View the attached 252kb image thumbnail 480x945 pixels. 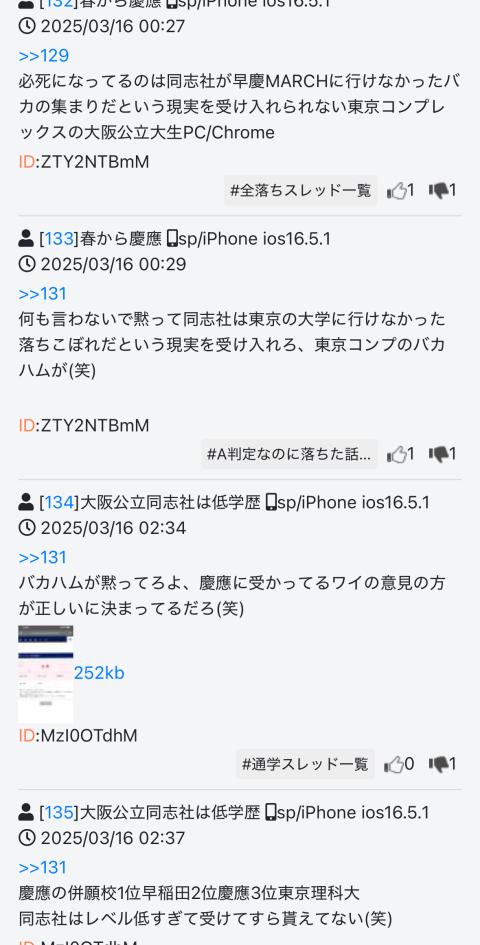click(x=46, y=674)
